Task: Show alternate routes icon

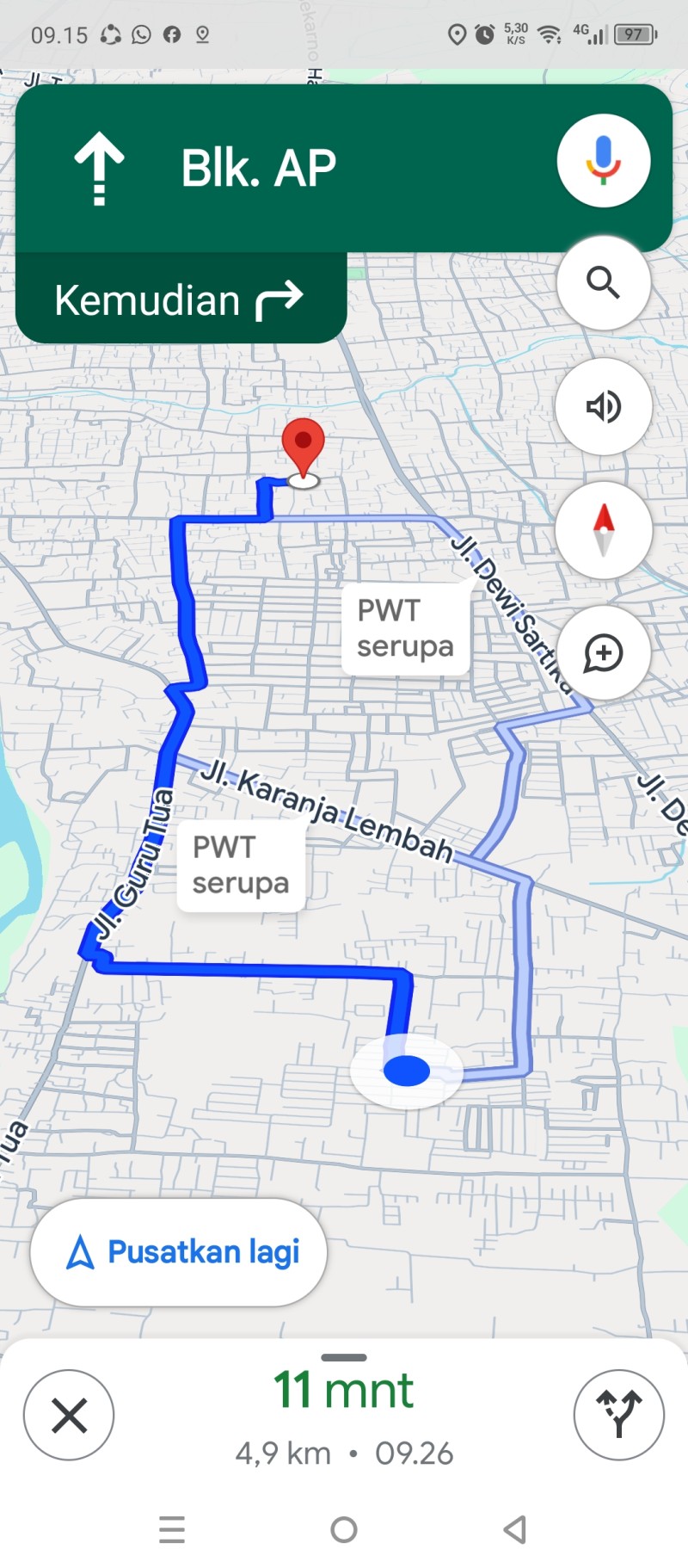Action: (x=618, y=1415)
